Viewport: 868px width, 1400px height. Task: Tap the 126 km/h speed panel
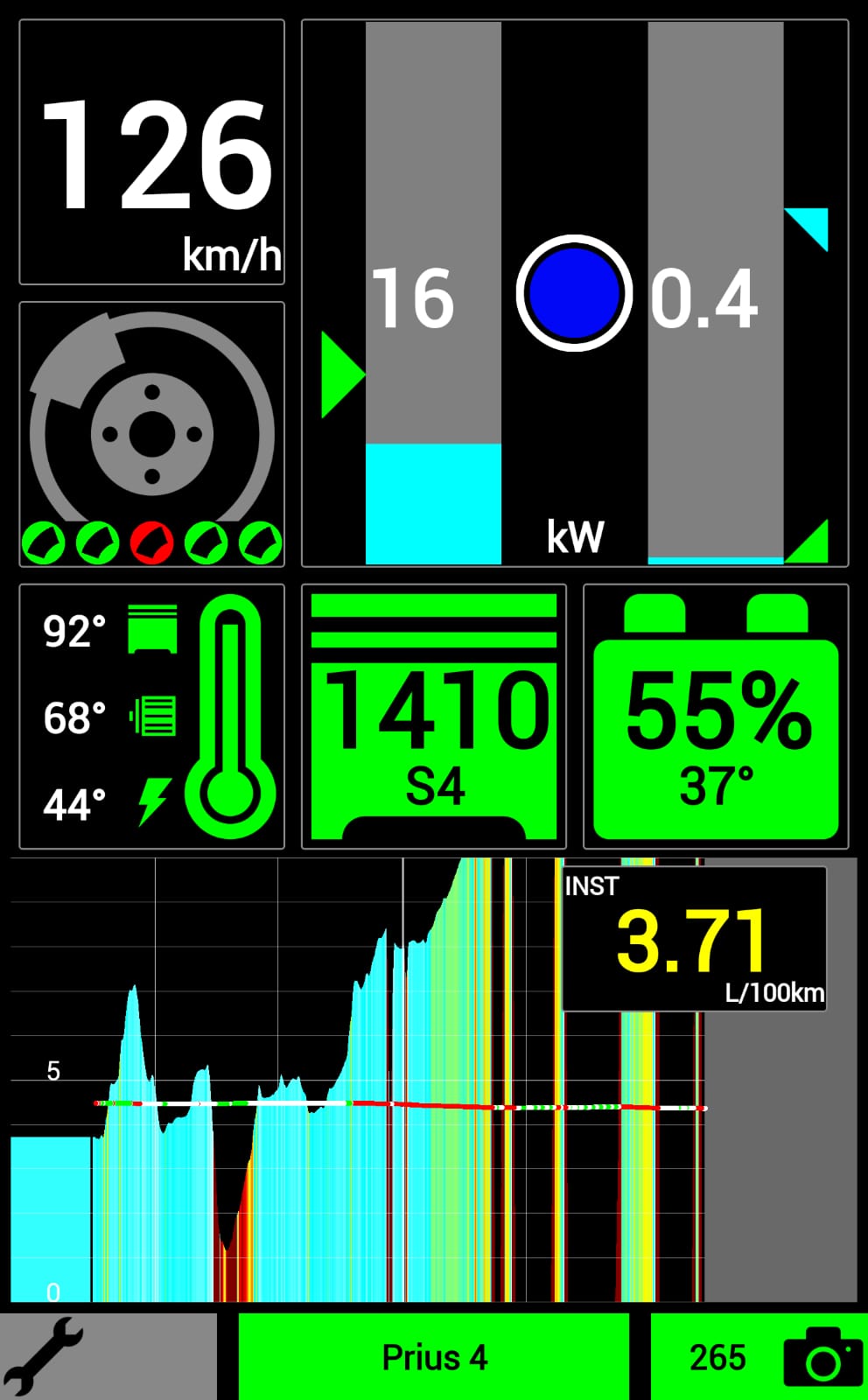pyautogui.click(x=152, y=152)
